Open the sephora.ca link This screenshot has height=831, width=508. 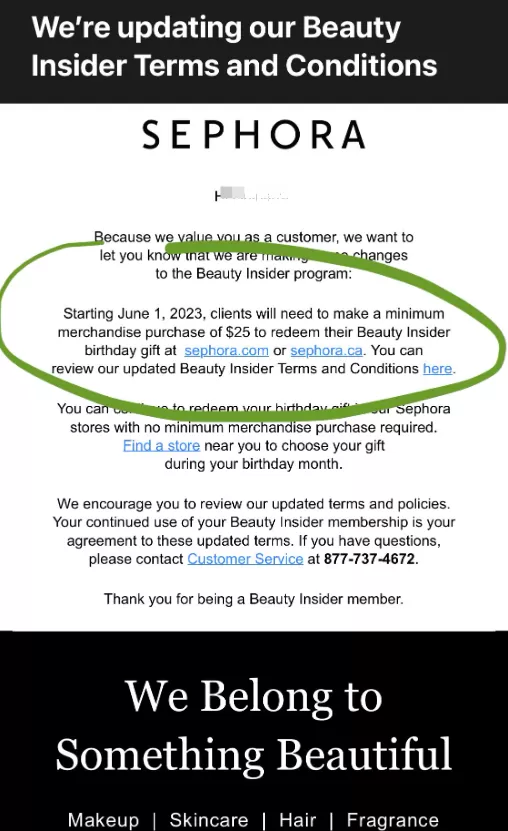(x=326, y=351)
